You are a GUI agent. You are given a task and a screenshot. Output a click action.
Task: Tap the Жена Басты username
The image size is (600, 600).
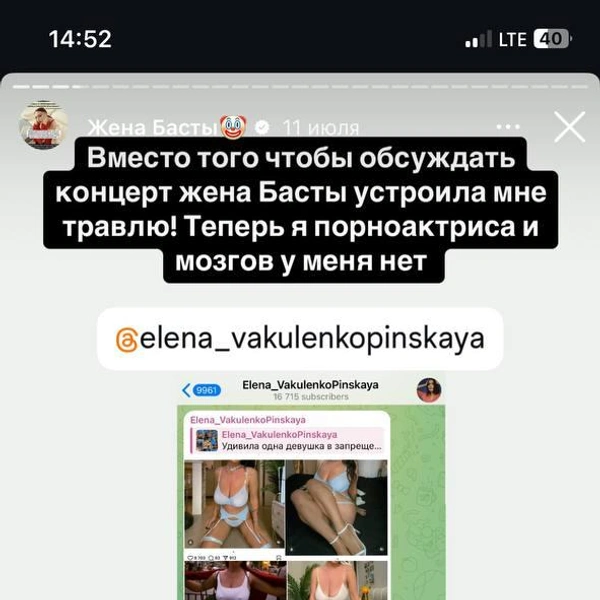click(x=152, y=127)
